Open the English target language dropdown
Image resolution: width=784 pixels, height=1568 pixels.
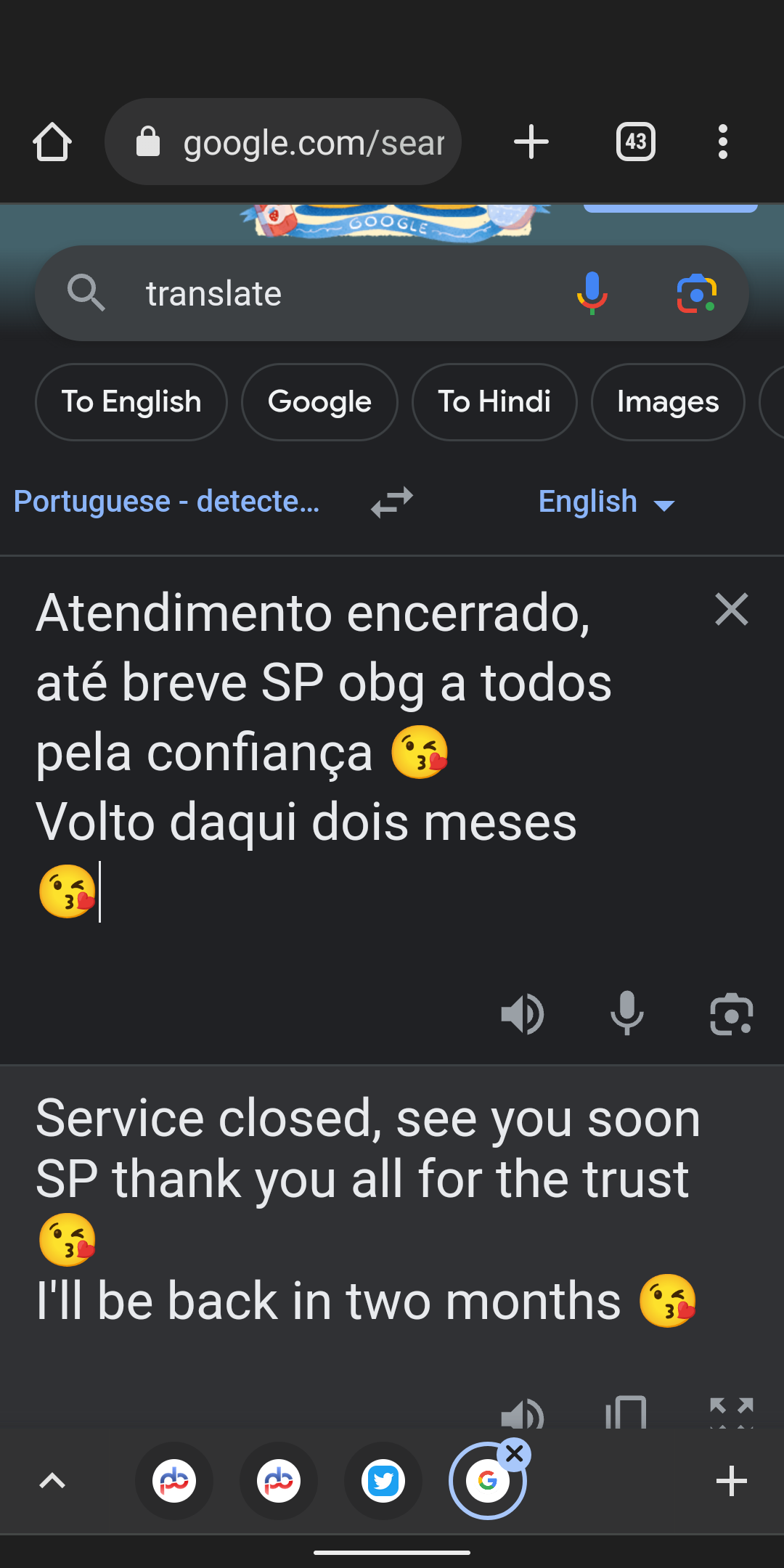607,502
